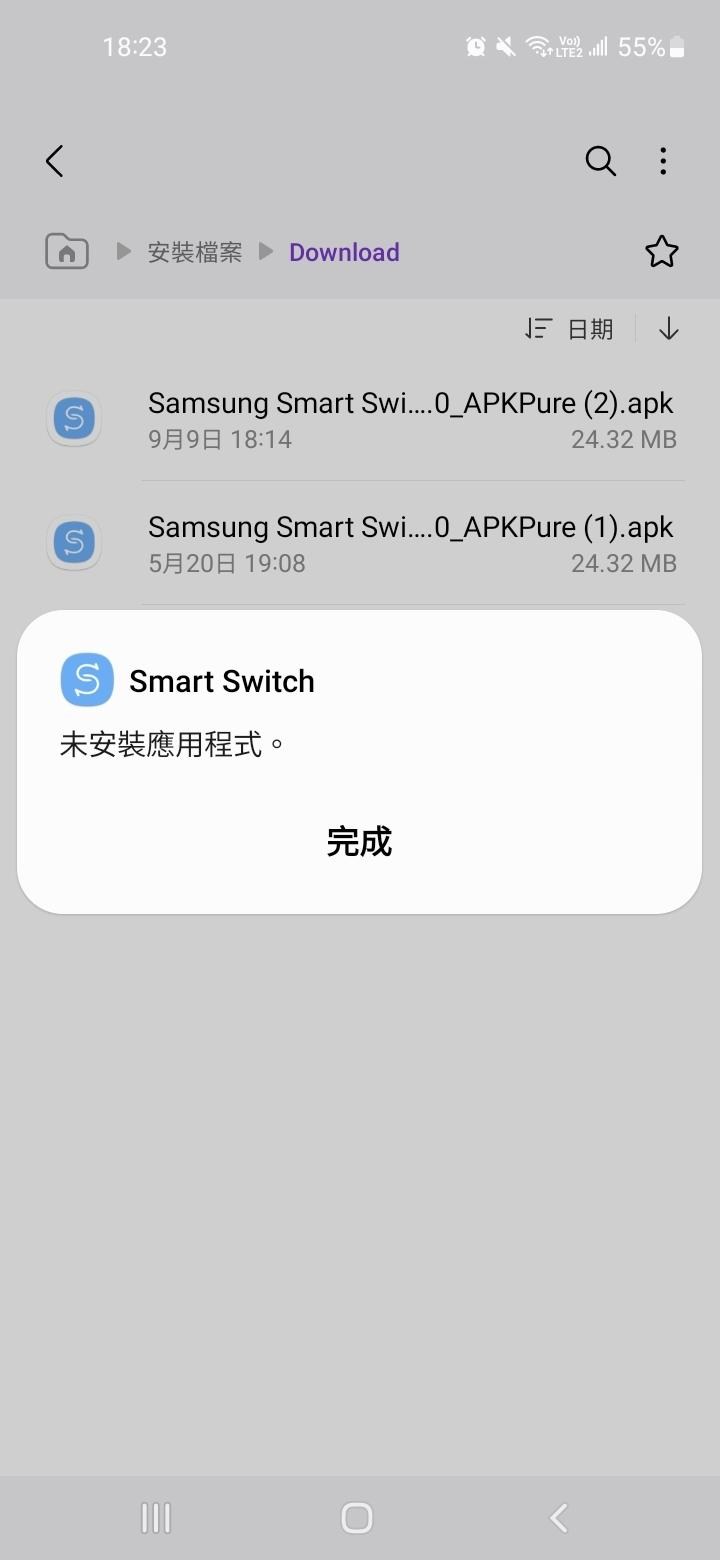Screen dimensions: 720x1560
Task: Change sorting by 日期
Action: [x=570, y=329]
